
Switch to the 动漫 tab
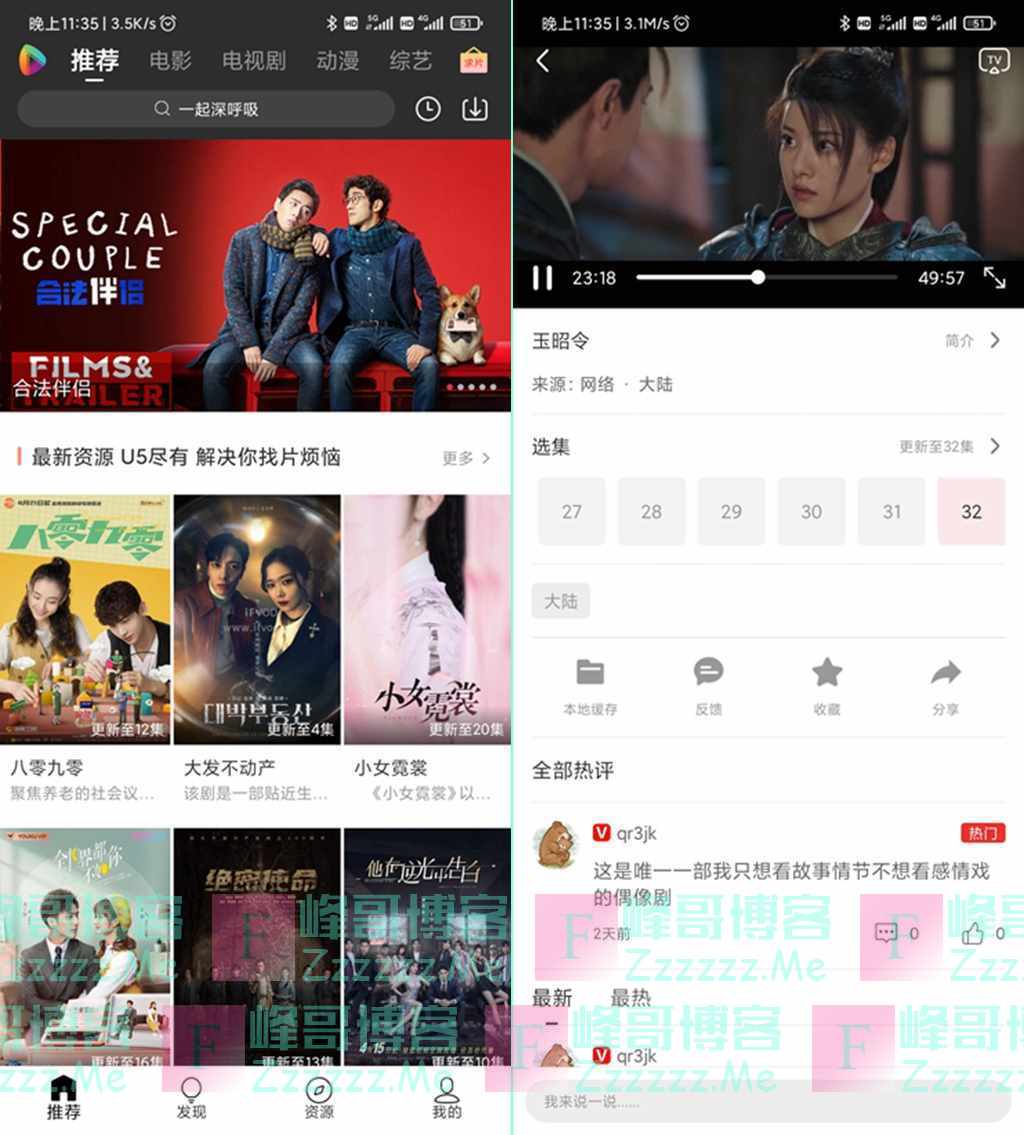pos(337,61)
